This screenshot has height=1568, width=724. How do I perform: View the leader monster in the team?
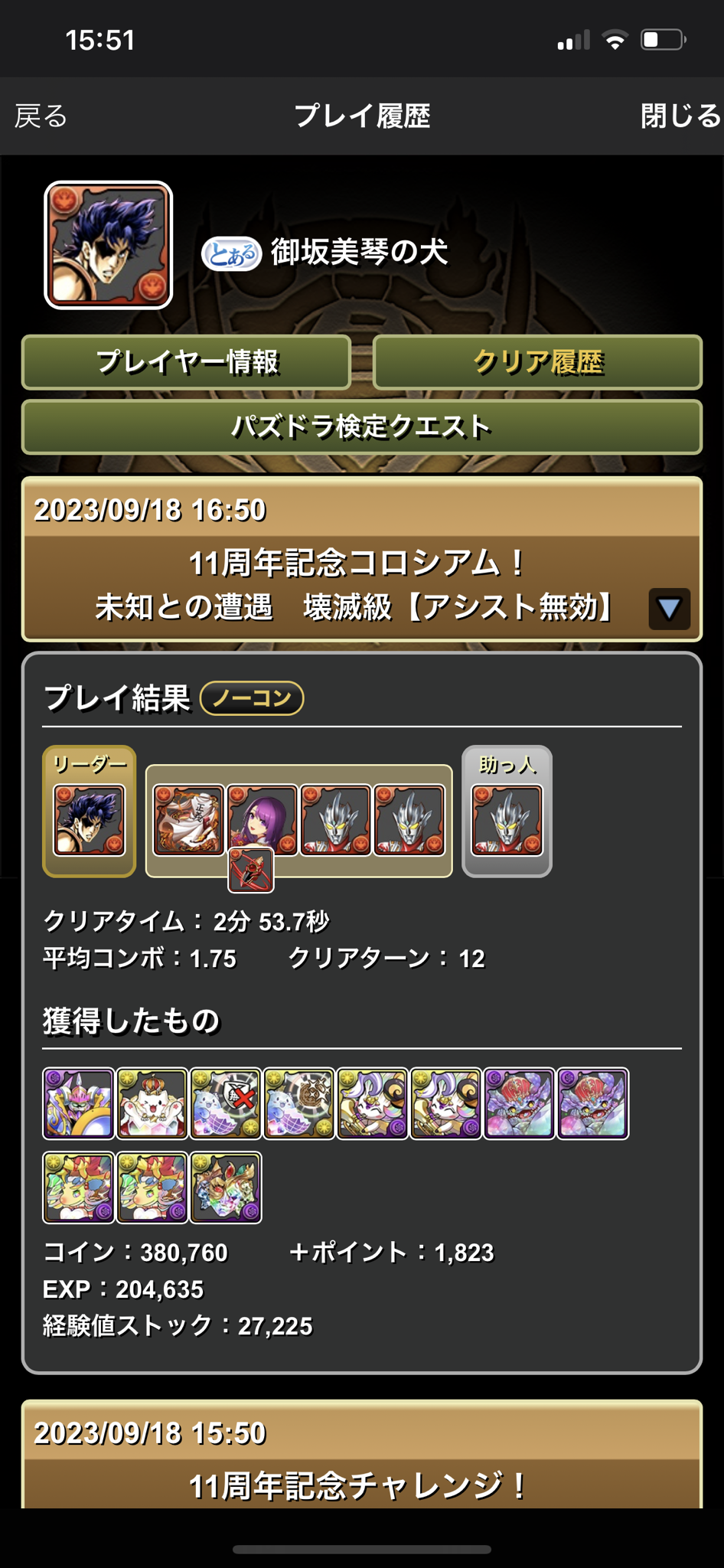click(89, 819)
